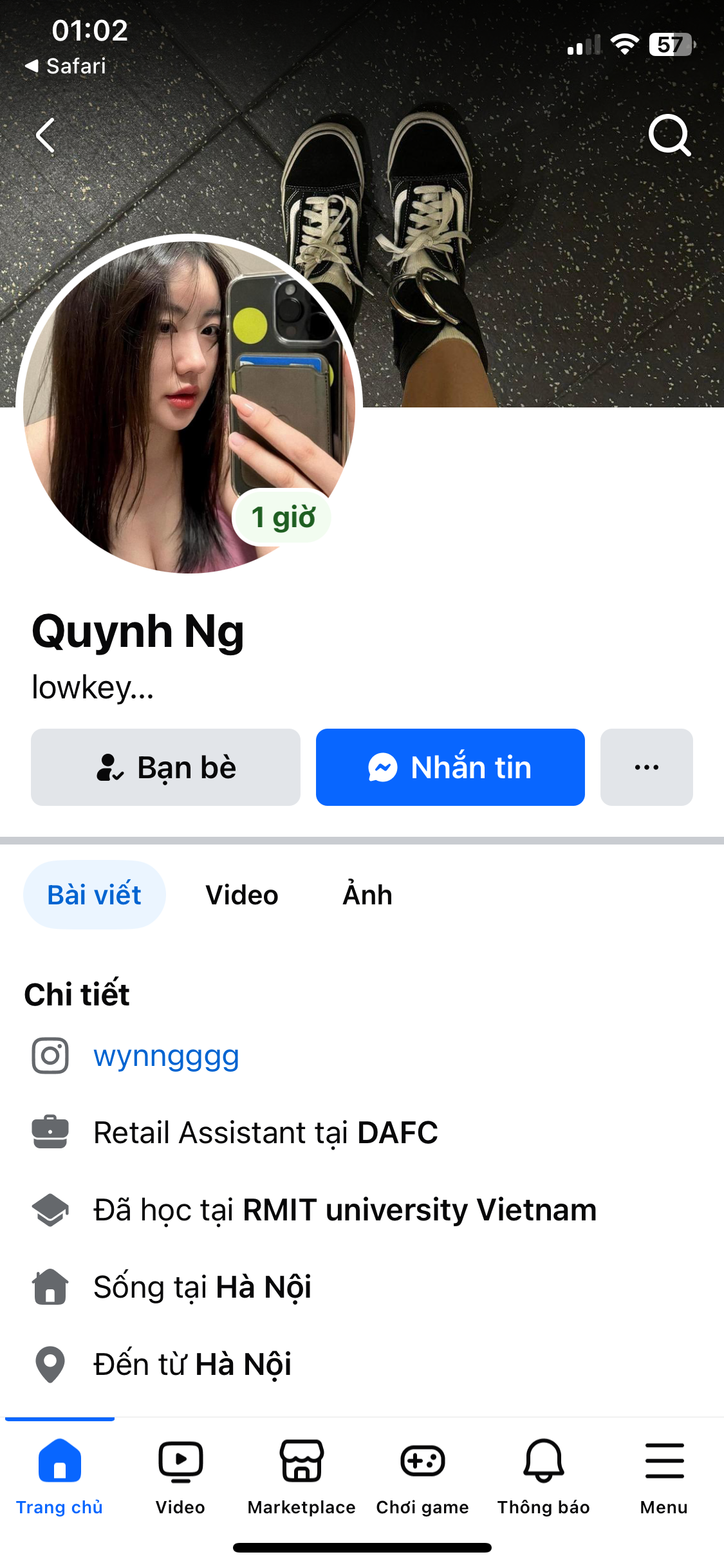The height and width of the screenshot is (1568, 724).
Task: Return to Safari from the status bar
Action: tap(66, 66)
